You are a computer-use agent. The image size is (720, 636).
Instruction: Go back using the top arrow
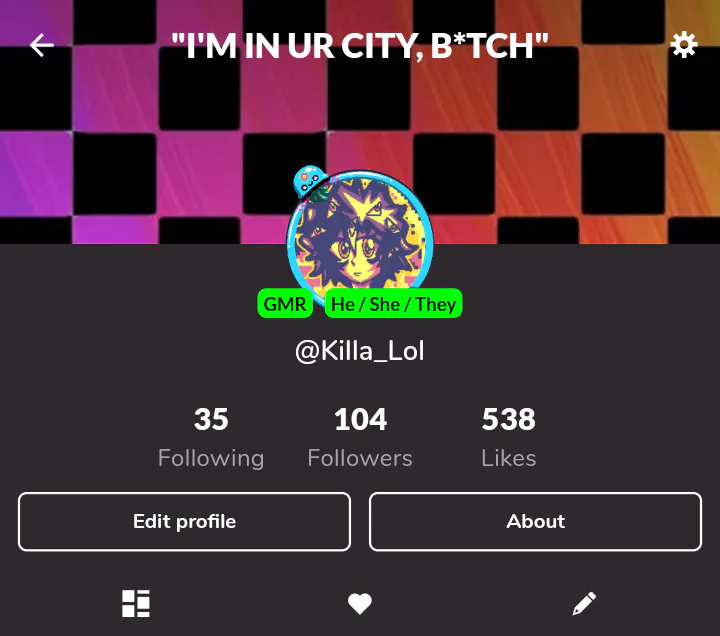coord(41,45)
